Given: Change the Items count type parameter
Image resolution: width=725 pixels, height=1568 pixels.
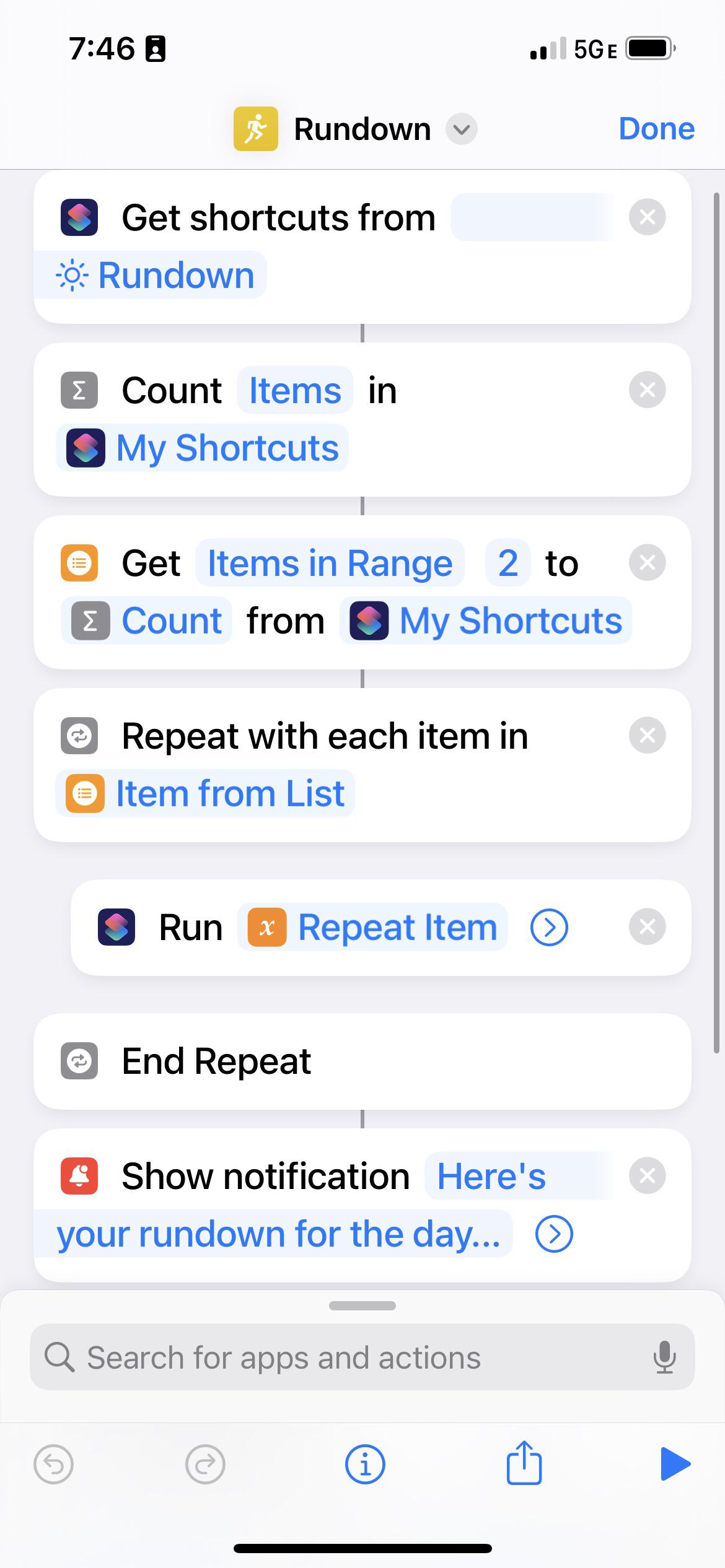Looking at the screenshot, I should pos(295,391).
